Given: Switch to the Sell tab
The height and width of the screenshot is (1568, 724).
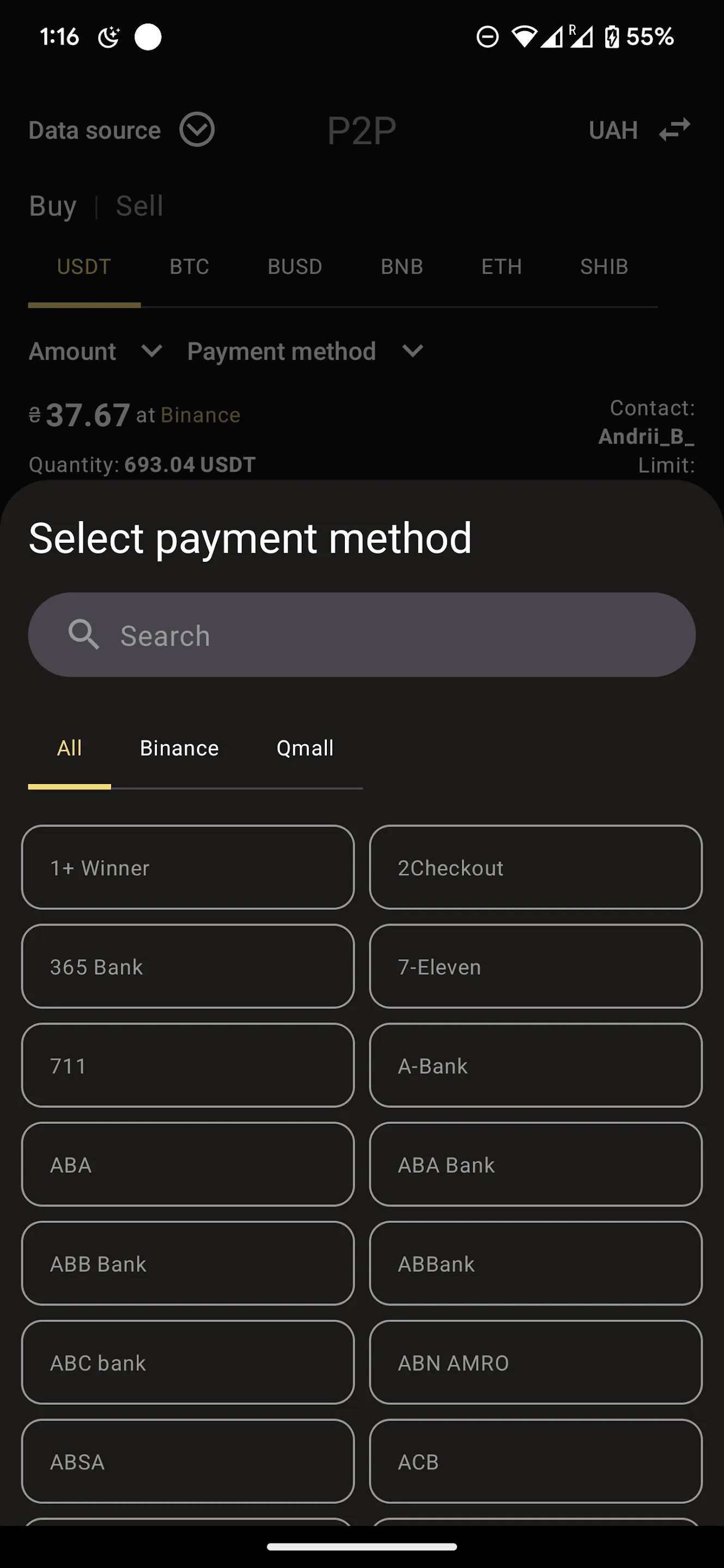Looking at the screenshot, I should coord(139,206).
